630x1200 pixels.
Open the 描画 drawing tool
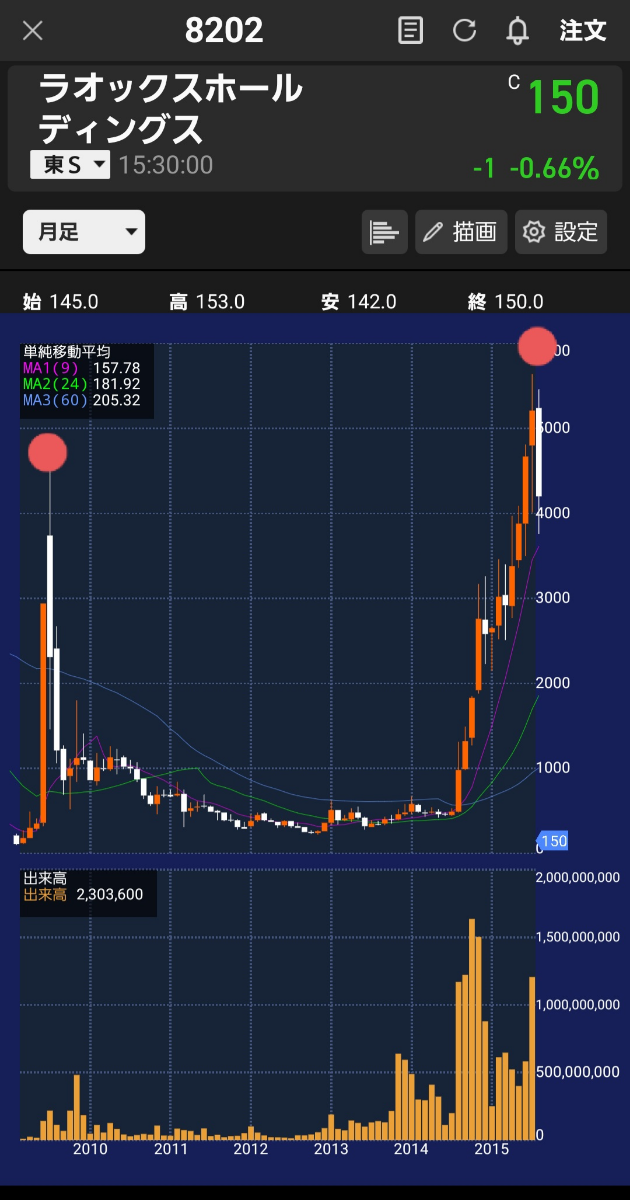(x=461, y=232)
